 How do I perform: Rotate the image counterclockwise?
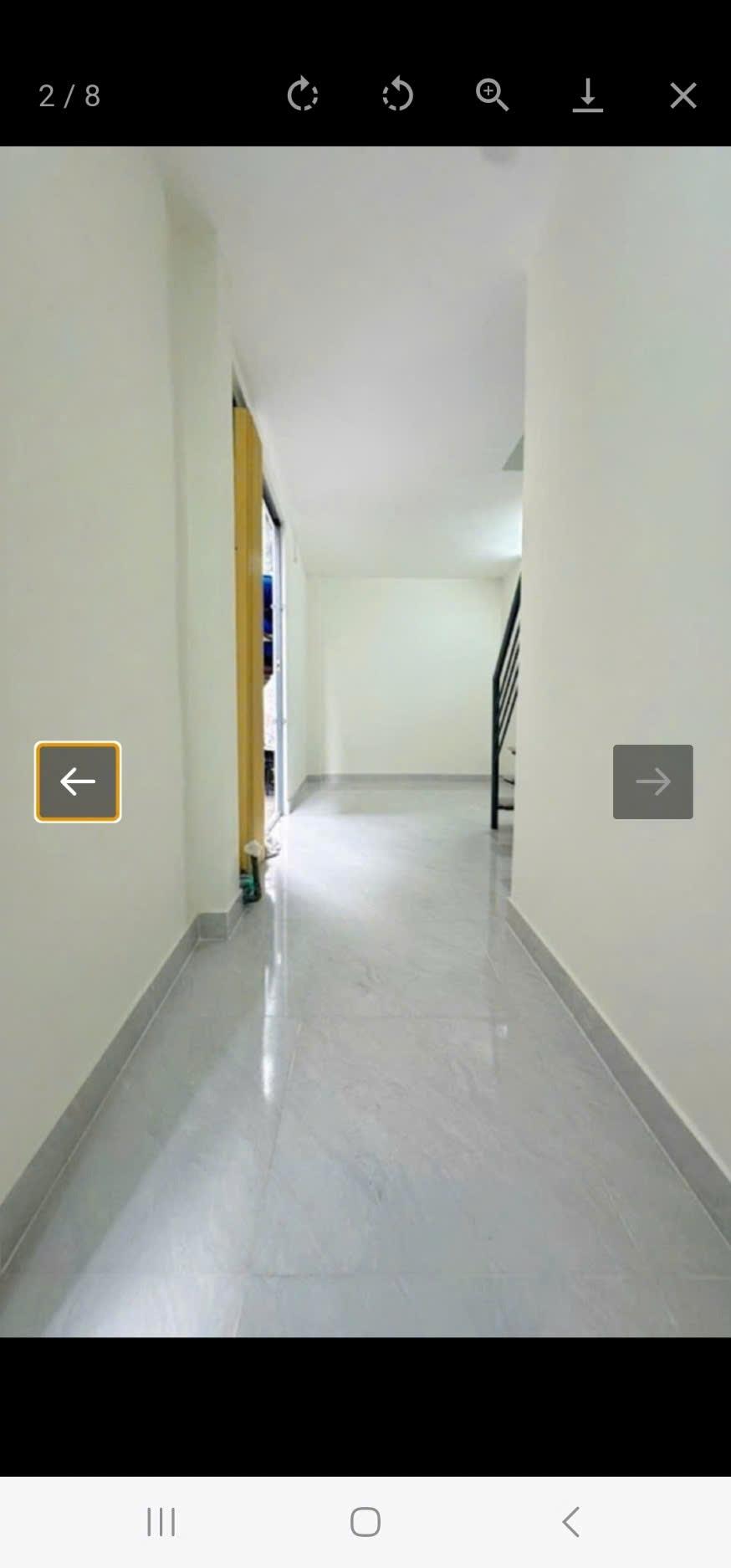[397, 95]
